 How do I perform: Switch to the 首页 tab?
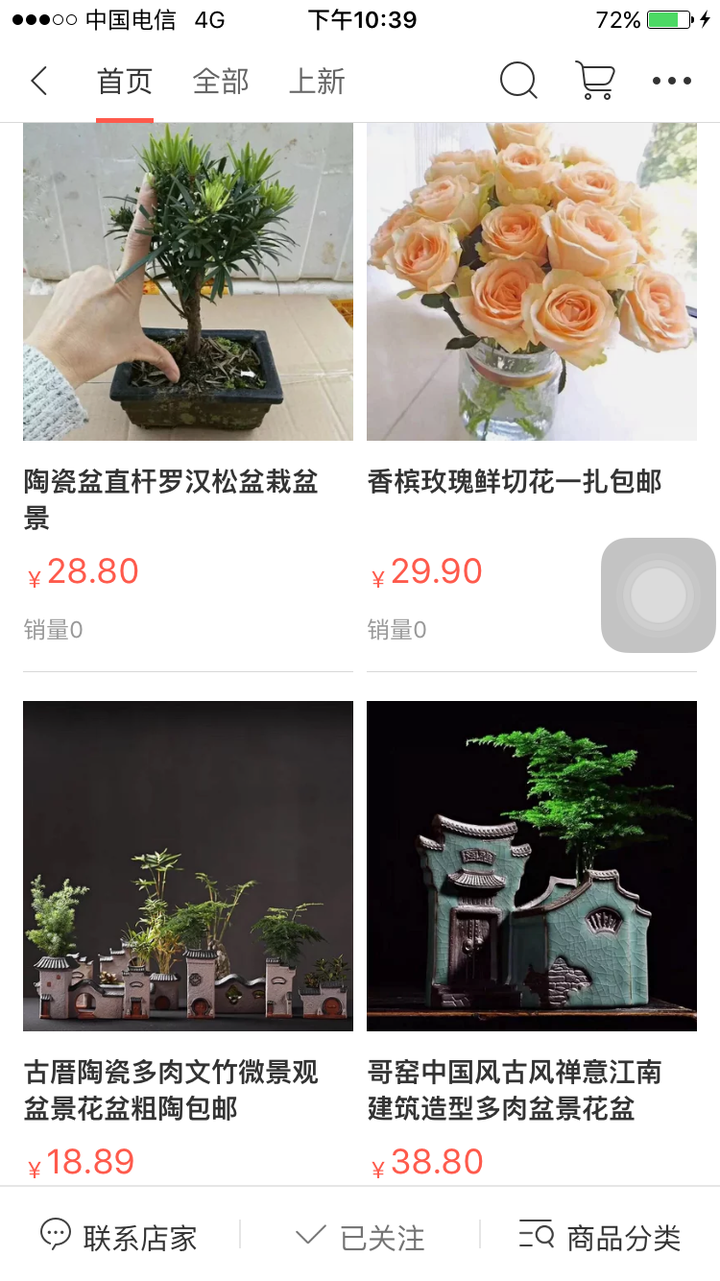[x=125, y=82]
